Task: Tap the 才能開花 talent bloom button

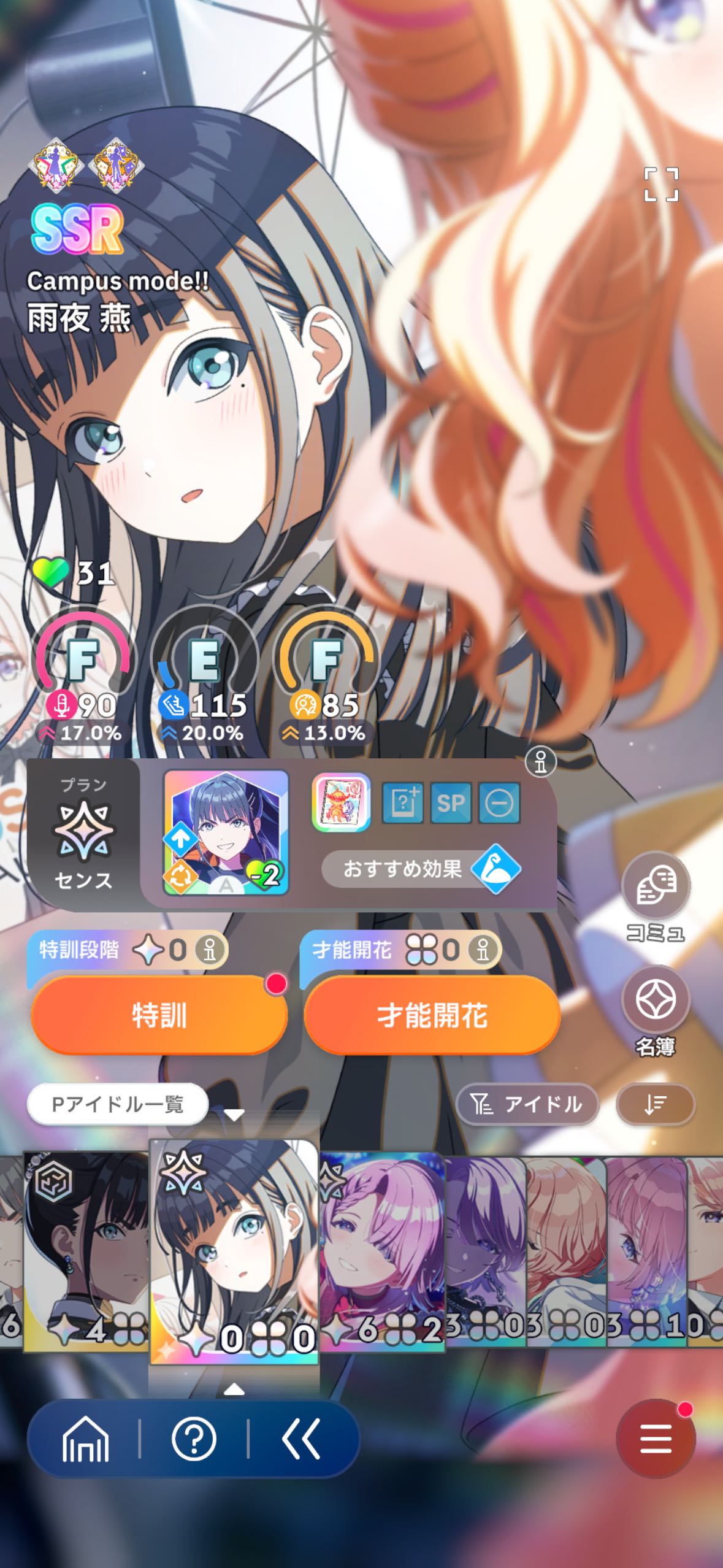Action: pos(432,1015)
